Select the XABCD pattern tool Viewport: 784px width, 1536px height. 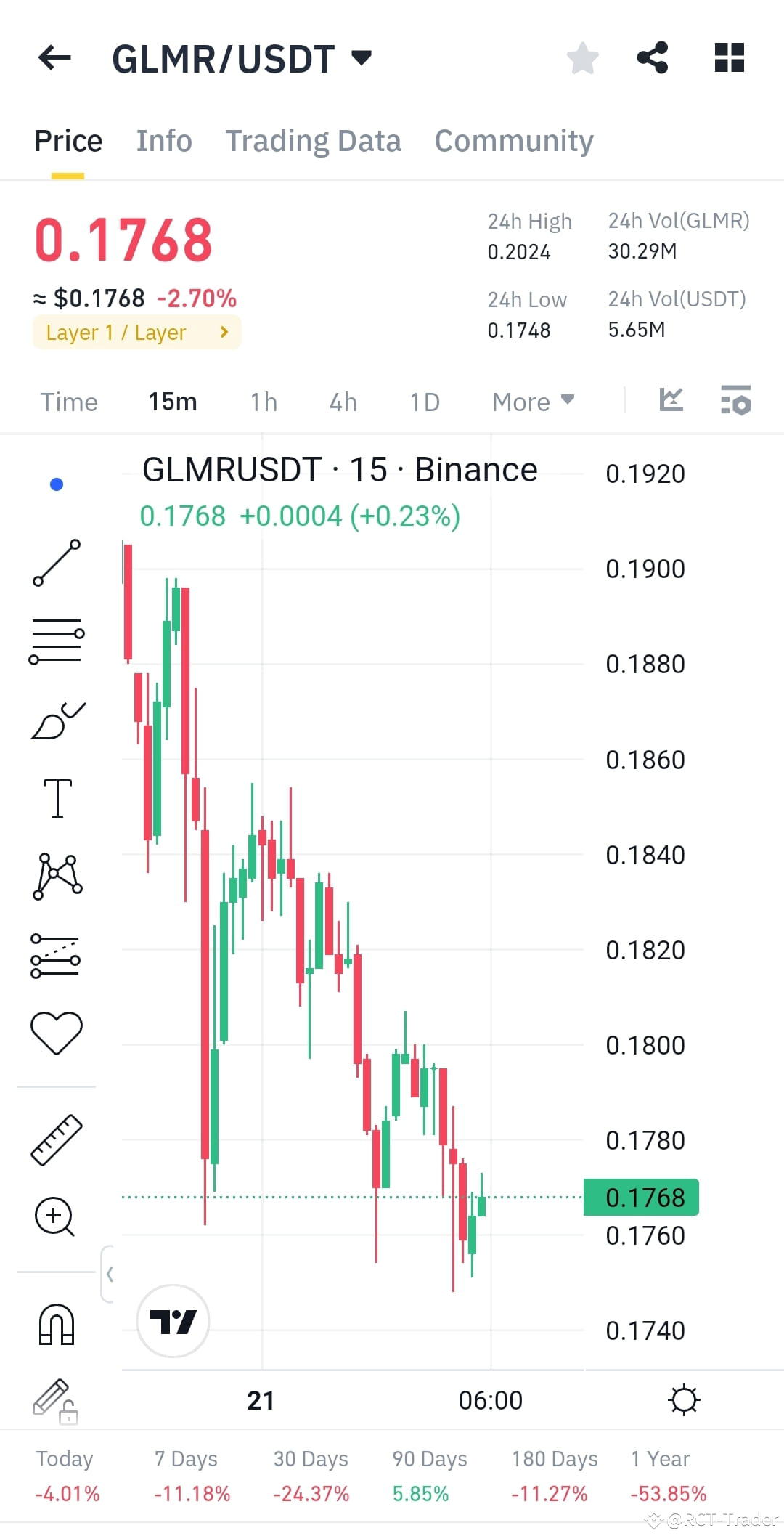coord(57,875)
